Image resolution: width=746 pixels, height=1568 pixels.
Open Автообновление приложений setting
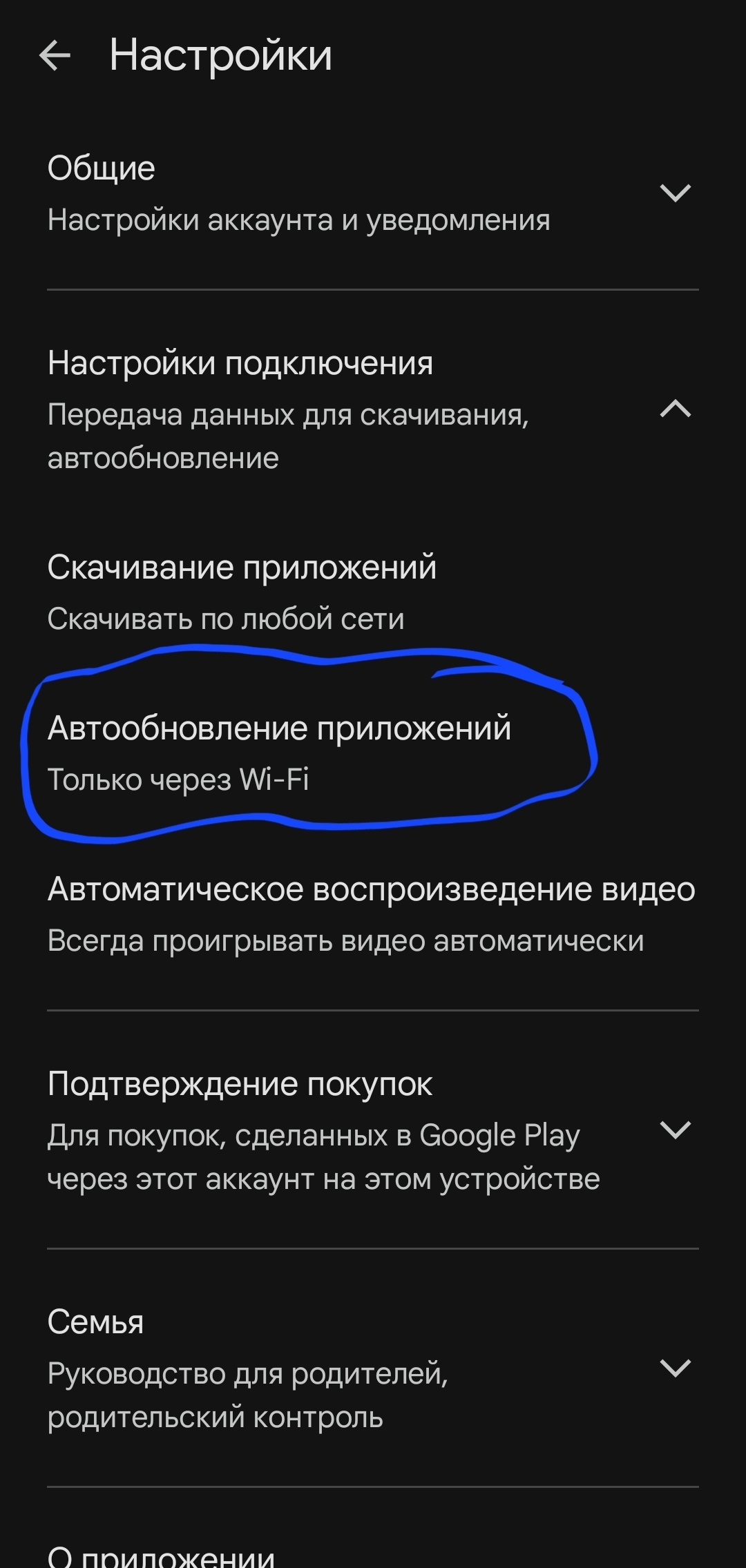[279, 753]
